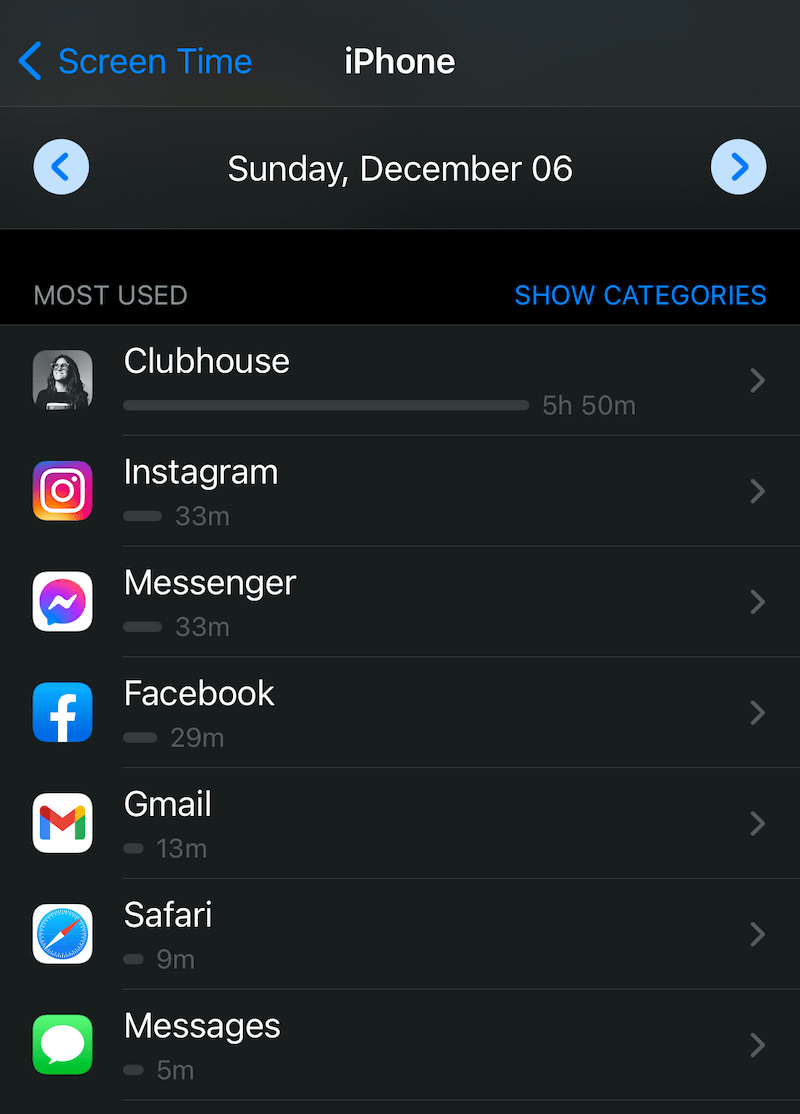Open Gmail usage details
The width and height of the screenshot is (800, 1114).
pyautogui.click(x=400, y=824)
